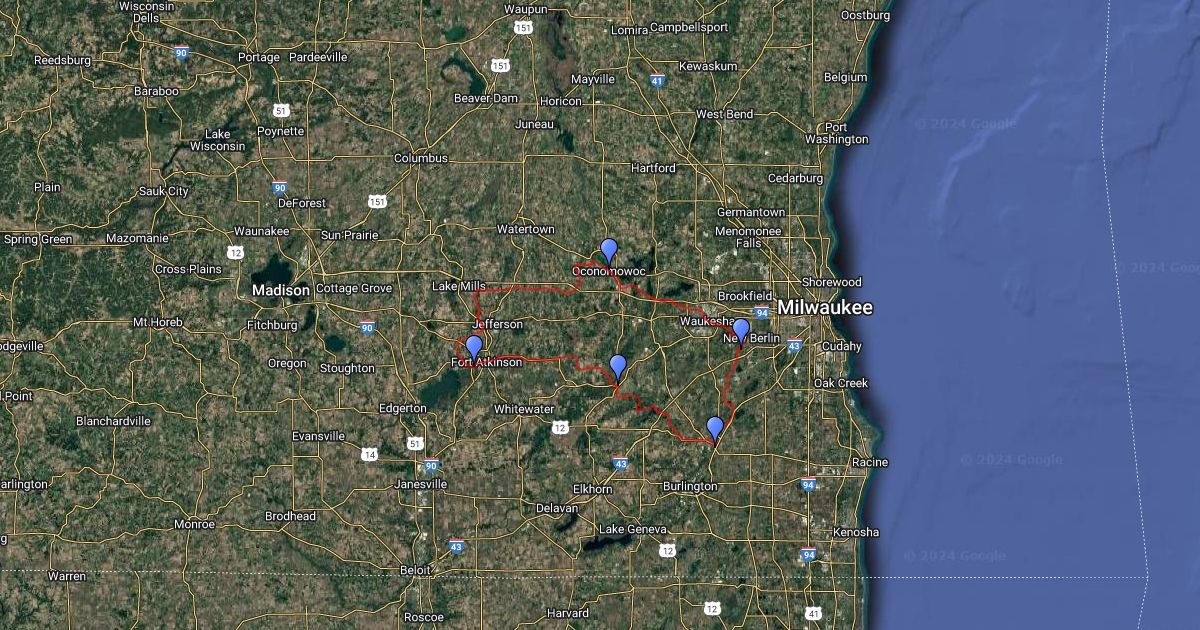Tap the map pin above Oconomowoc
Viewport: 1200px width, 630px height.
tap(608, 250)
